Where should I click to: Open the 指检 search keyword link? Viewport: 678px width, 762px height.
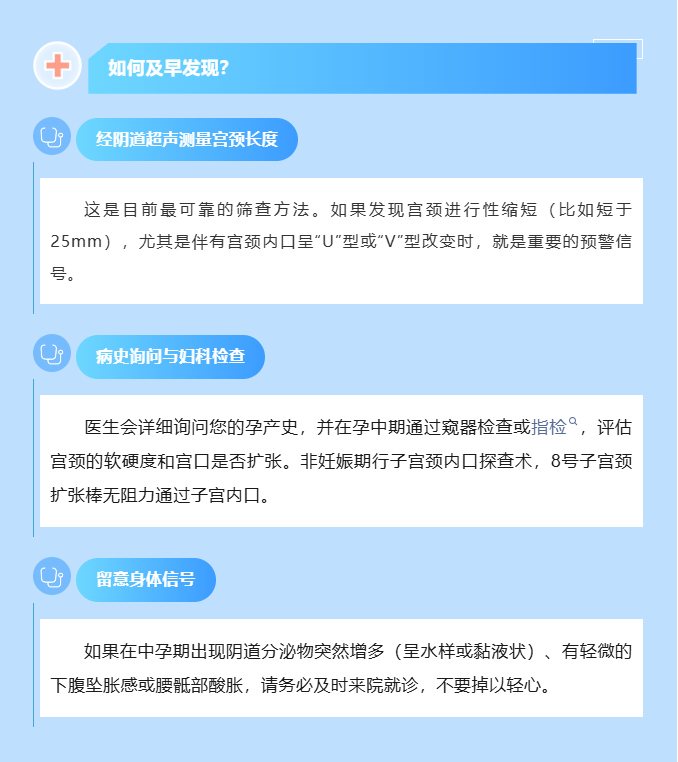pyautogui.click(x=550, y=427)
